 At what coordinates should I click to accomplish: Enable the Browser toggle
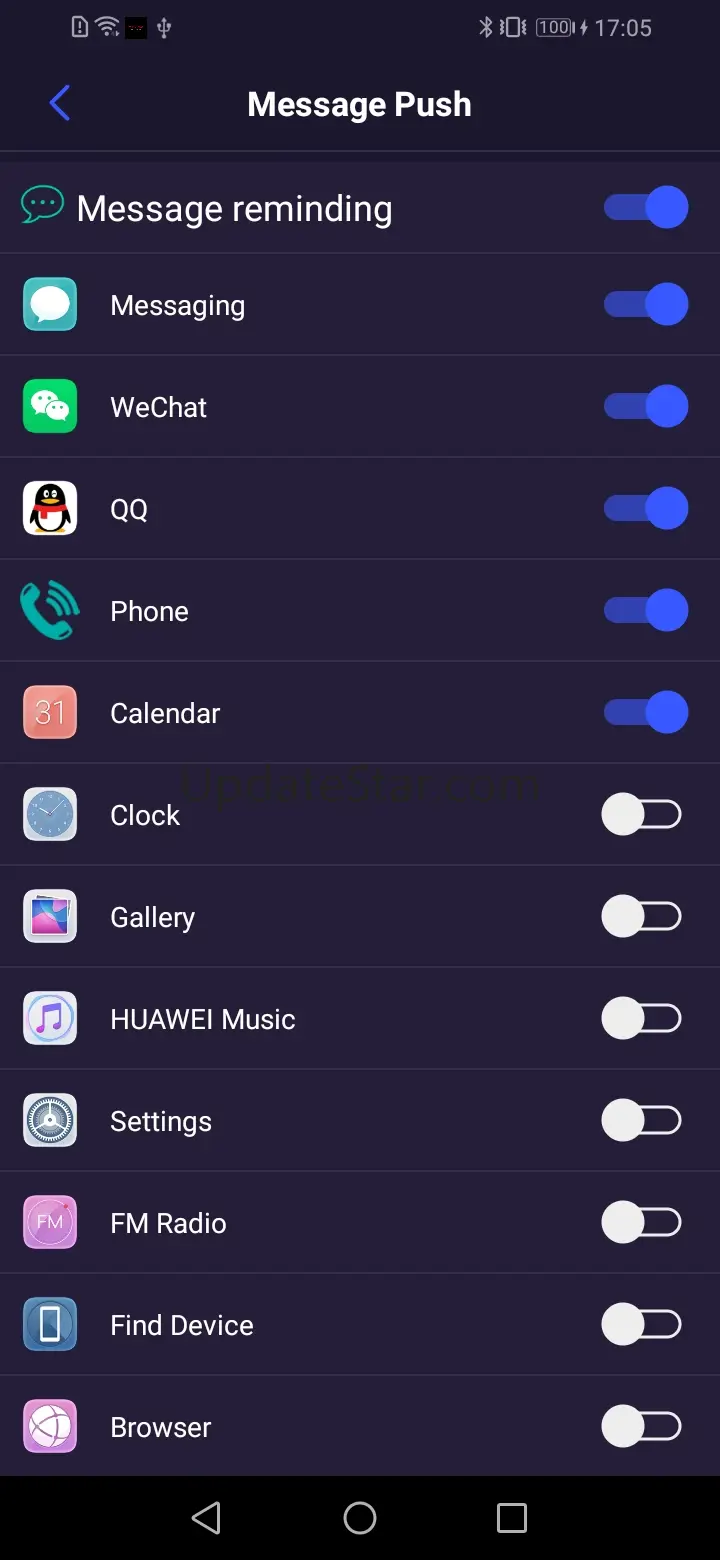(x=642, y=1427)
